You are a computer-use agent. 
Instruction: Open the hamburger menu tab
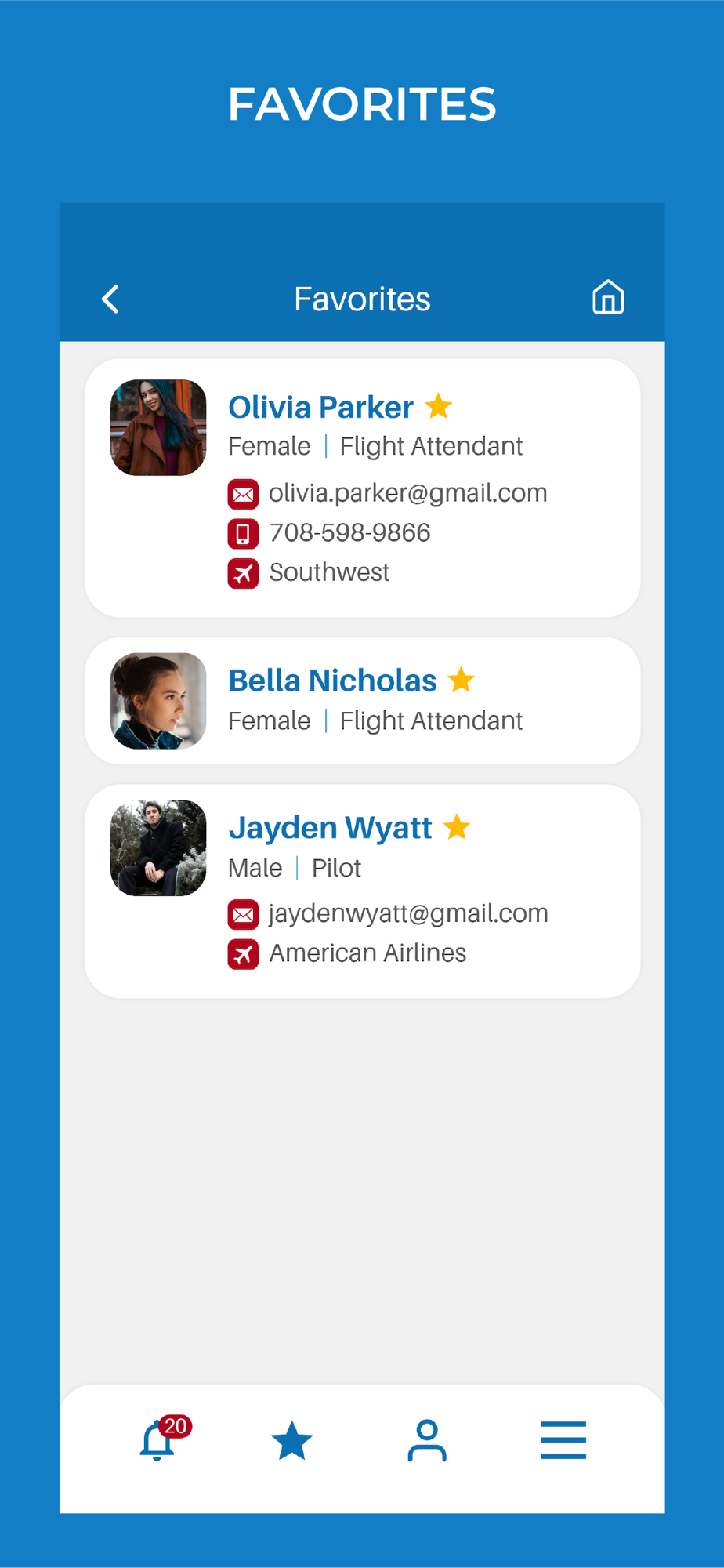(563, 1440)
